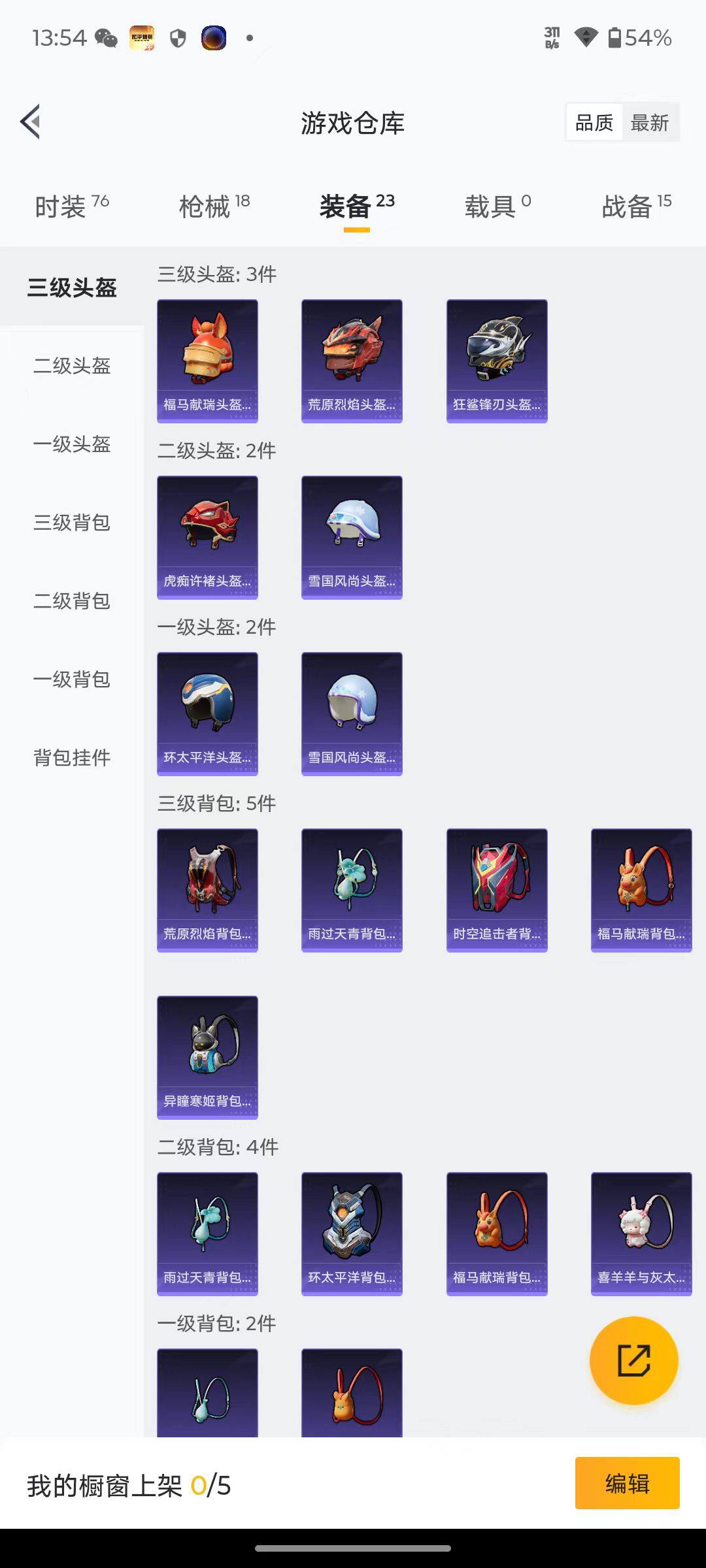
Task: Switch to the 枪械 tab
Action: (214, 206)
